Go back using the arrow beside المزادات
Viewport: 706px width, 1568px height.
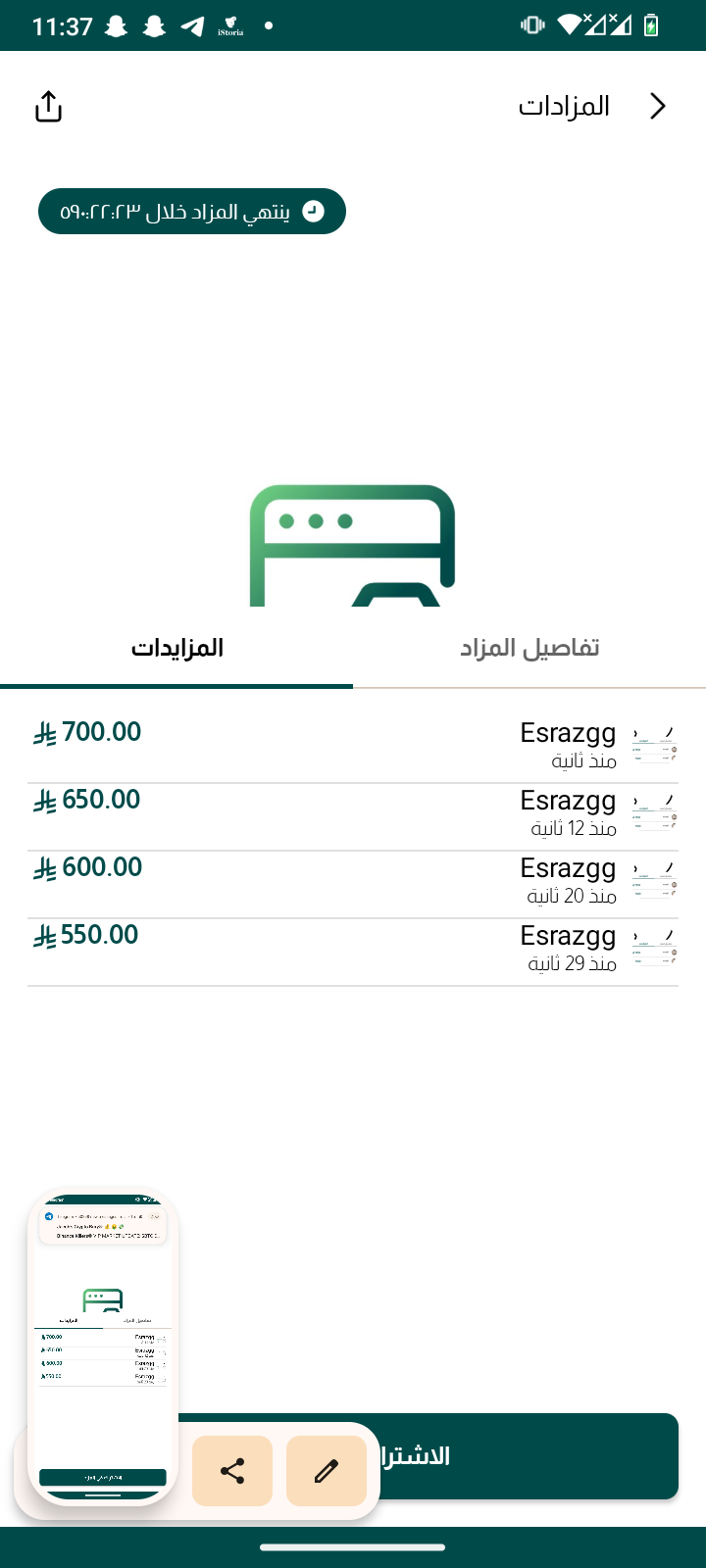tap(658, 106)
